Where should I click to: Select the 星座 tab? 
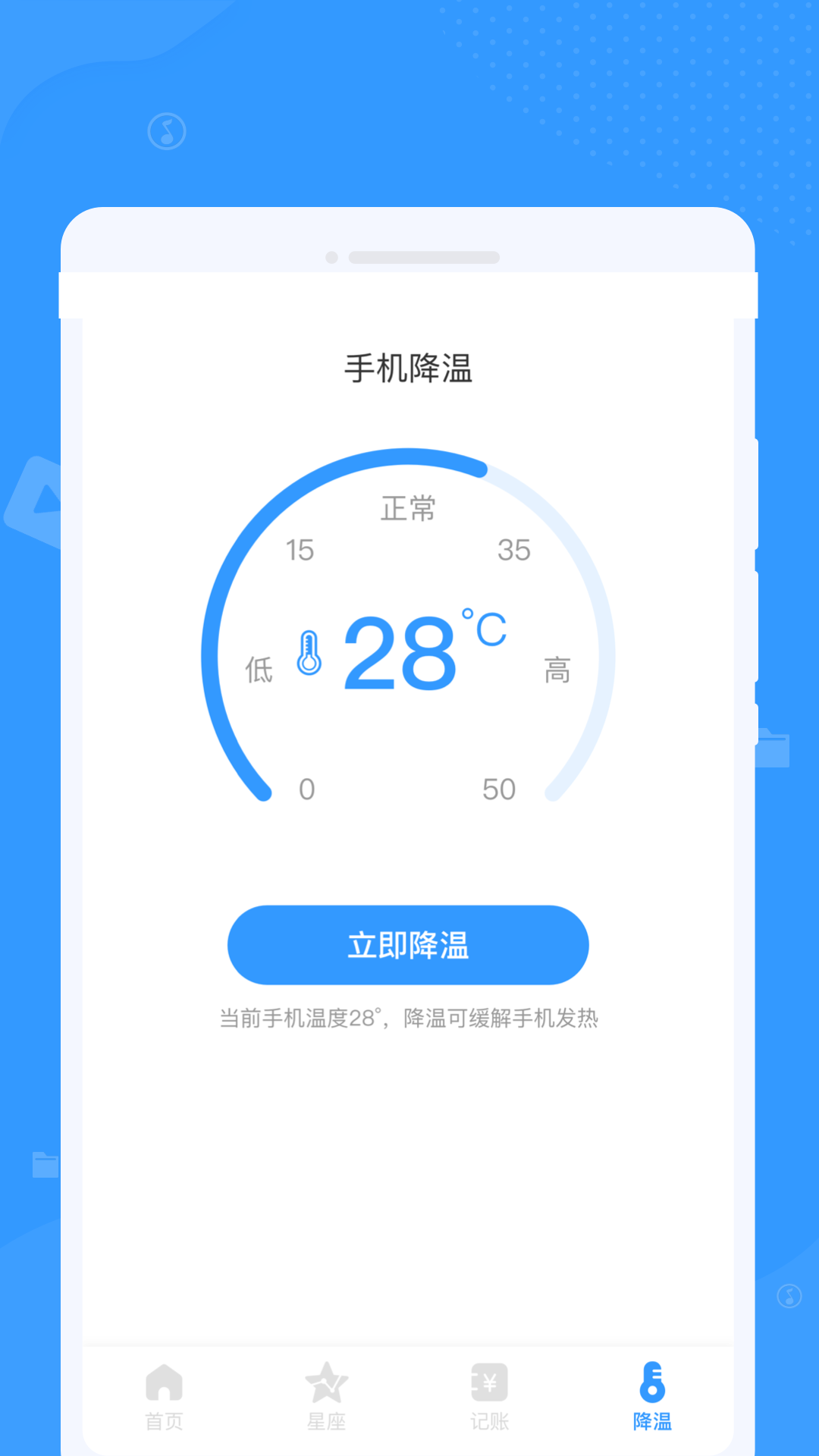click(x=328, y=1399)
